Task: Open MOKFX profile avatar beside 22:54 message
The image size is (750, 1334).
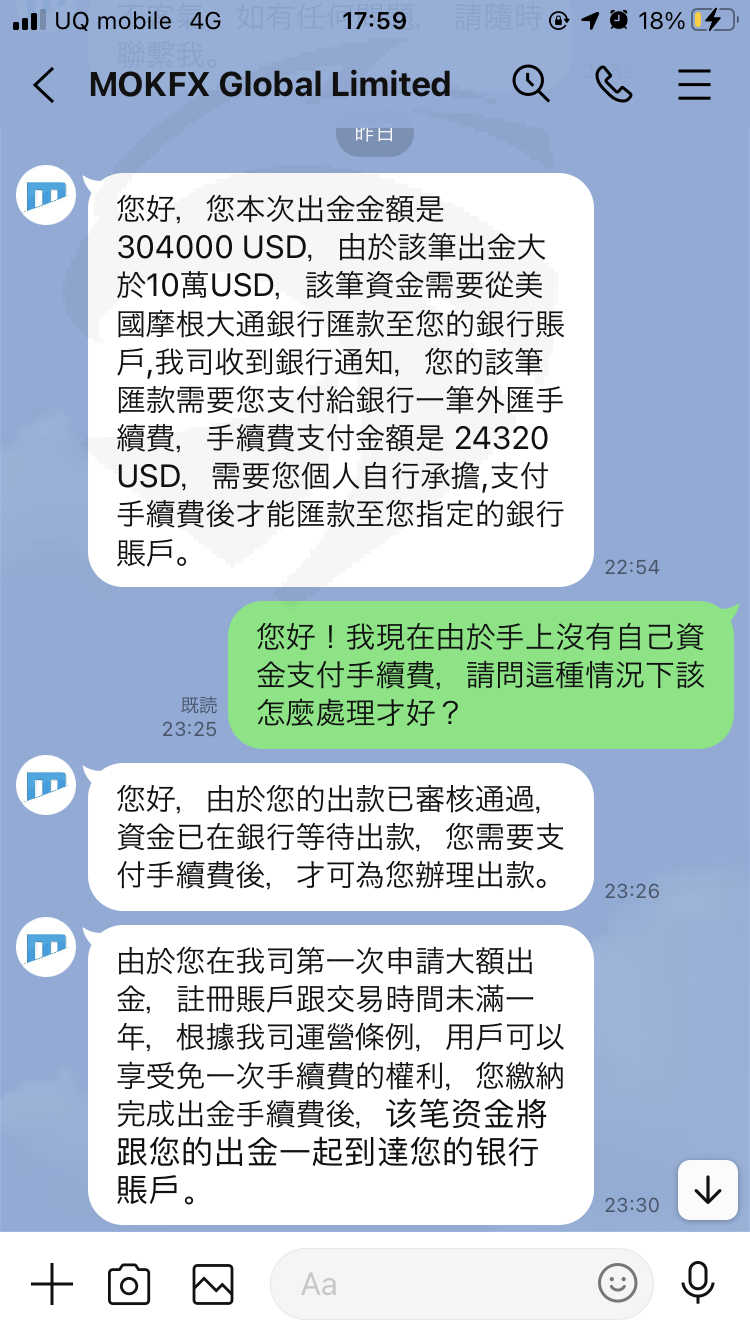Action: tap(47, 195)
